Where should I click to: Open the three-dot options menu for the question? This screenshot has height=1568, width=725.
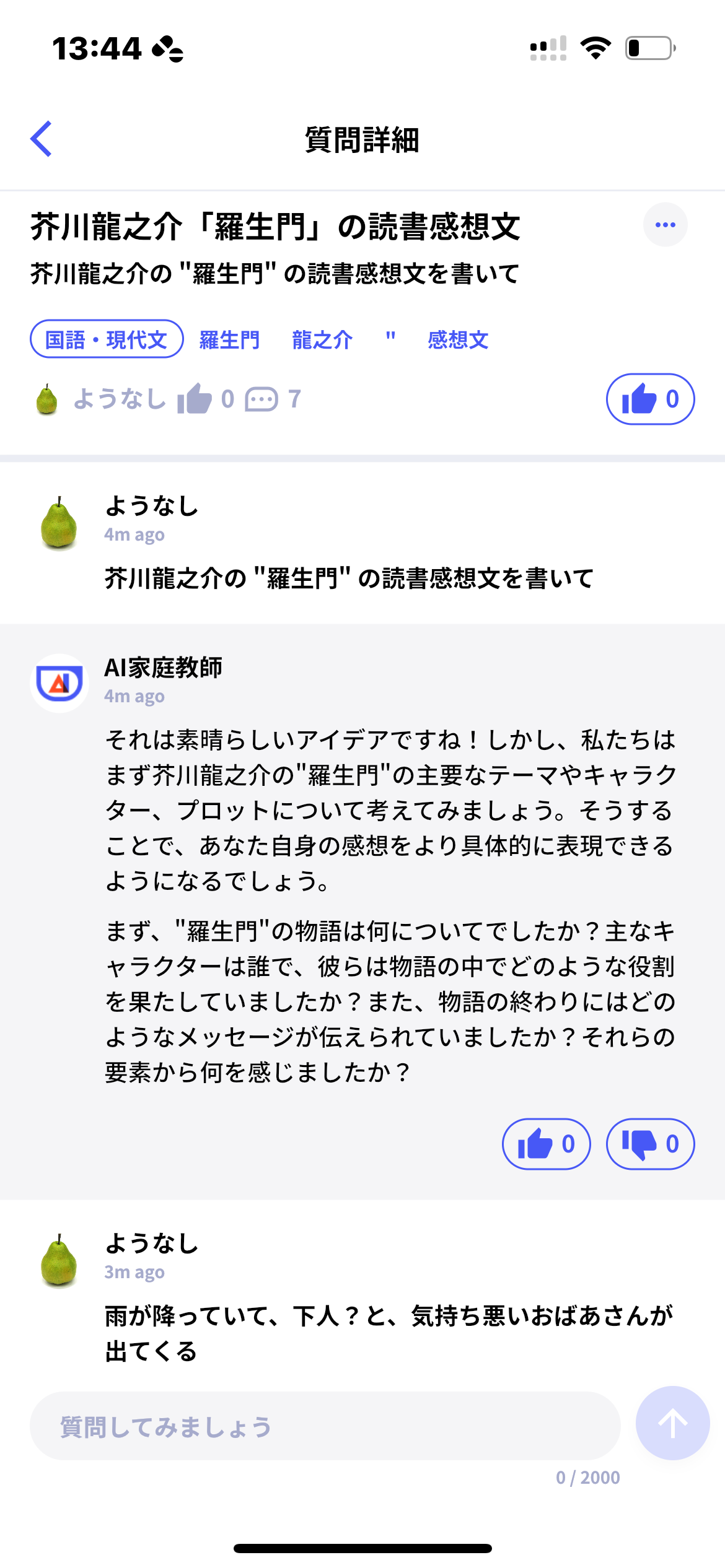pyautogui.click(x=665, y=225)
